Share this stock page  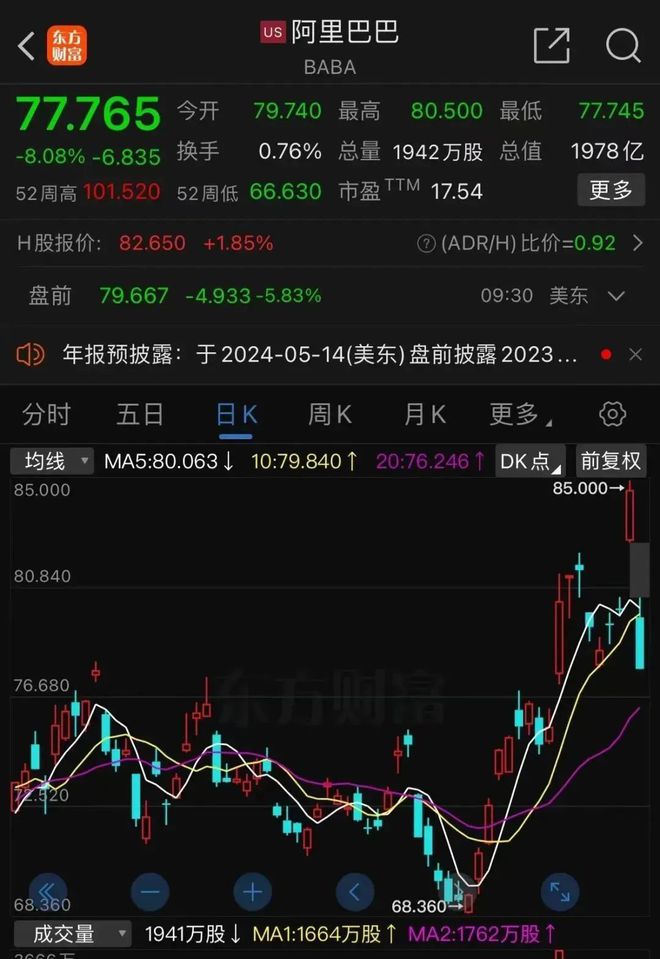(551, 45)
